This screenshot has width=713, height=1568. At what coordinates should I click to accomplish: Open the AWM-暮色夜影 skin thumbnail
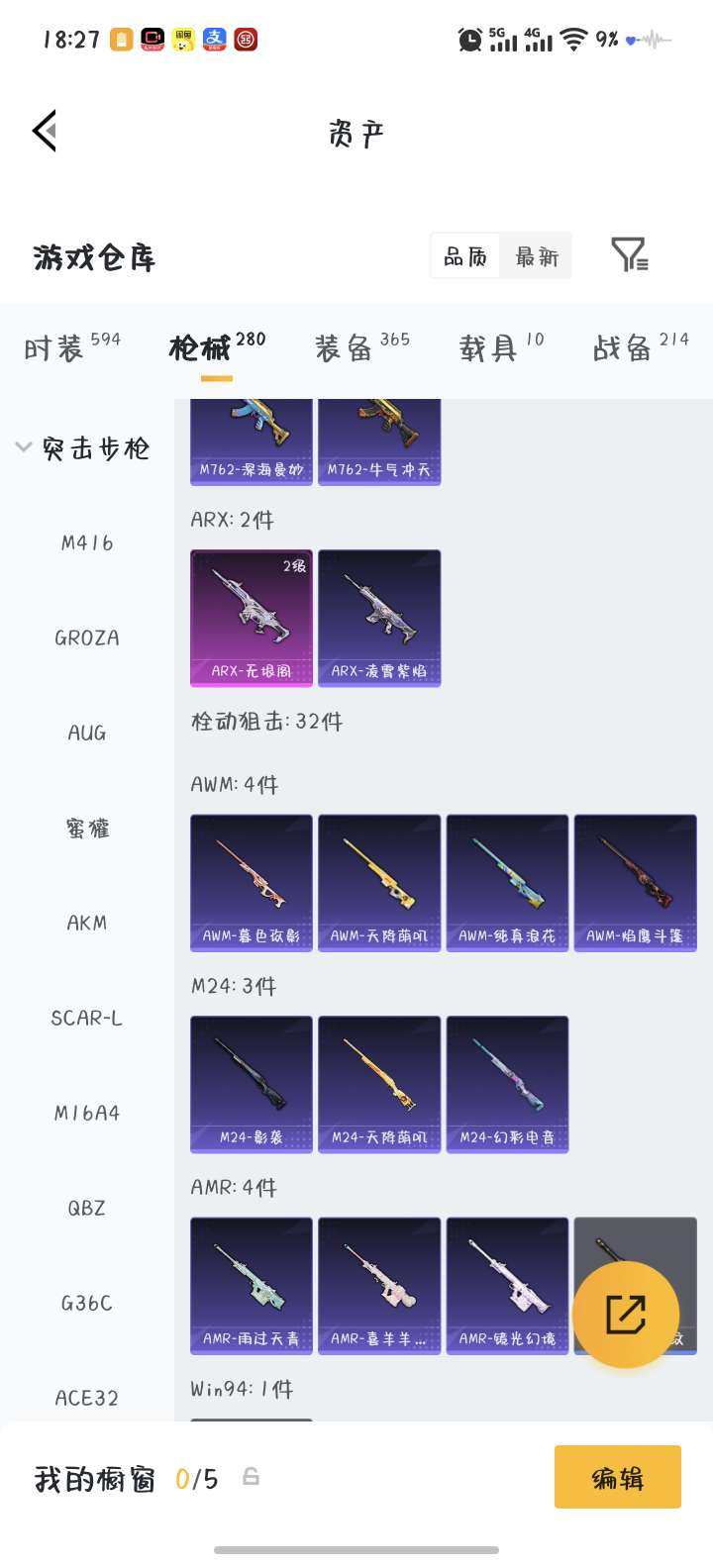(x=251, y=881)
